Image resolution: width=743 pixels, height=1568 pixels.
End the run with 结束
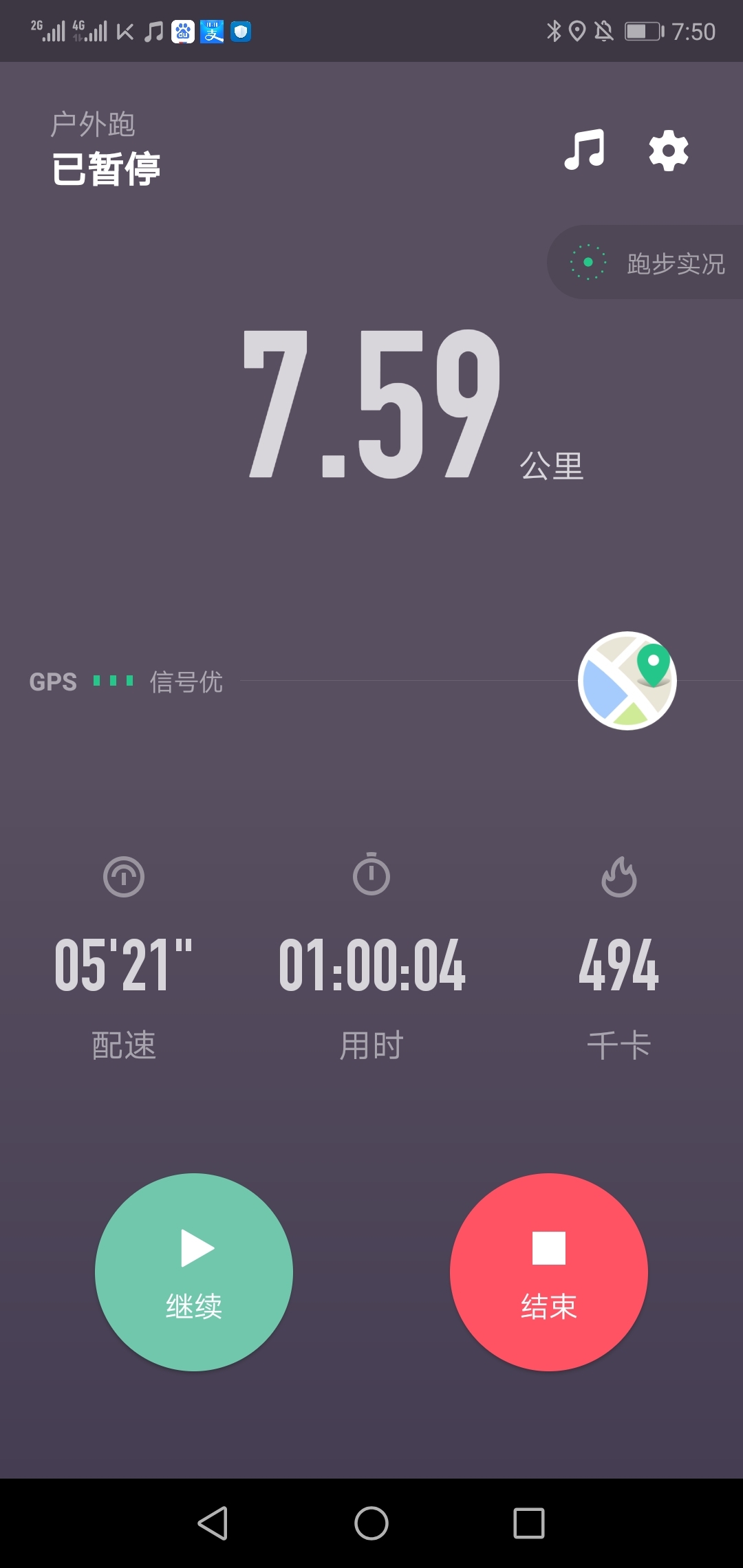pos(549,1272)
